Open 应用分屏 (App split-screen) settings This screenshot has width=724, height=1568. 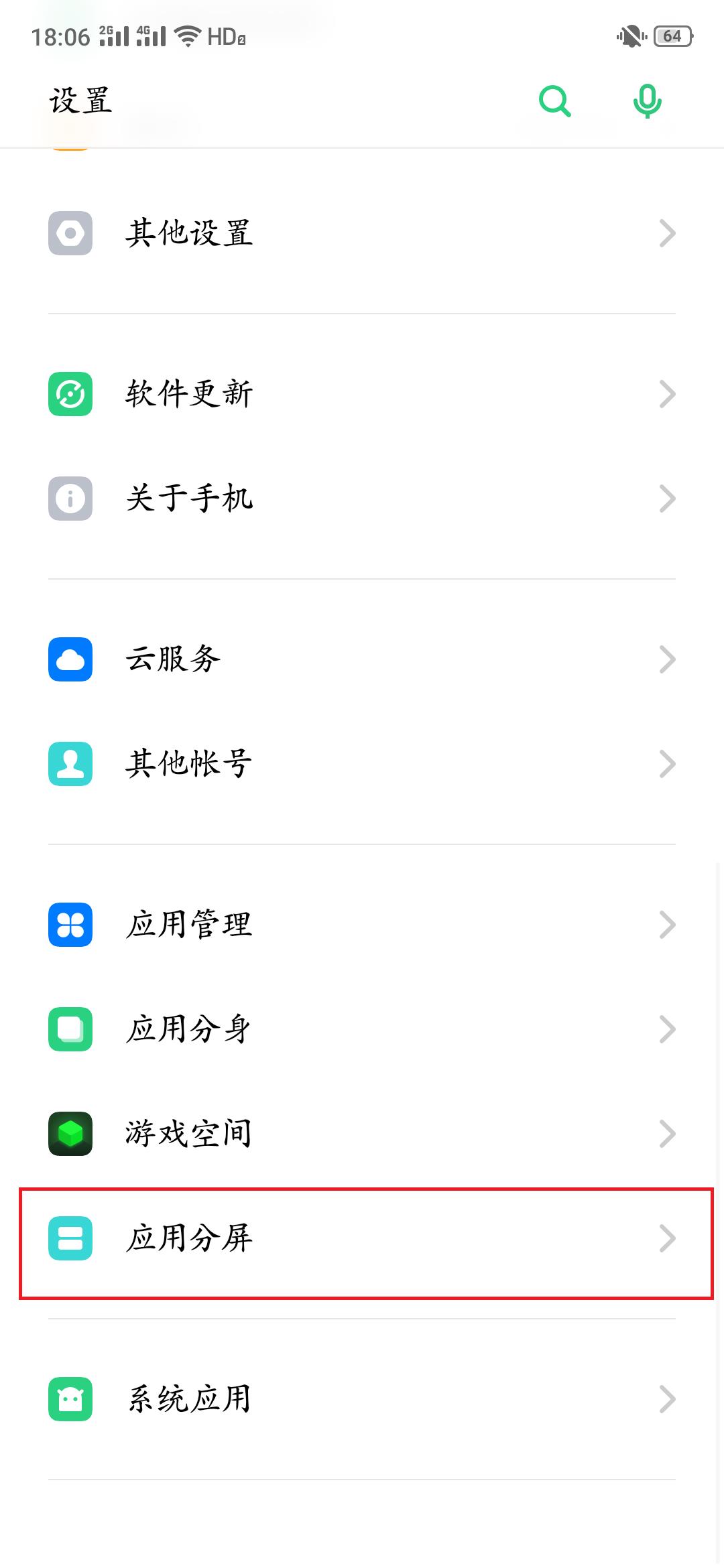[362, 1238]
